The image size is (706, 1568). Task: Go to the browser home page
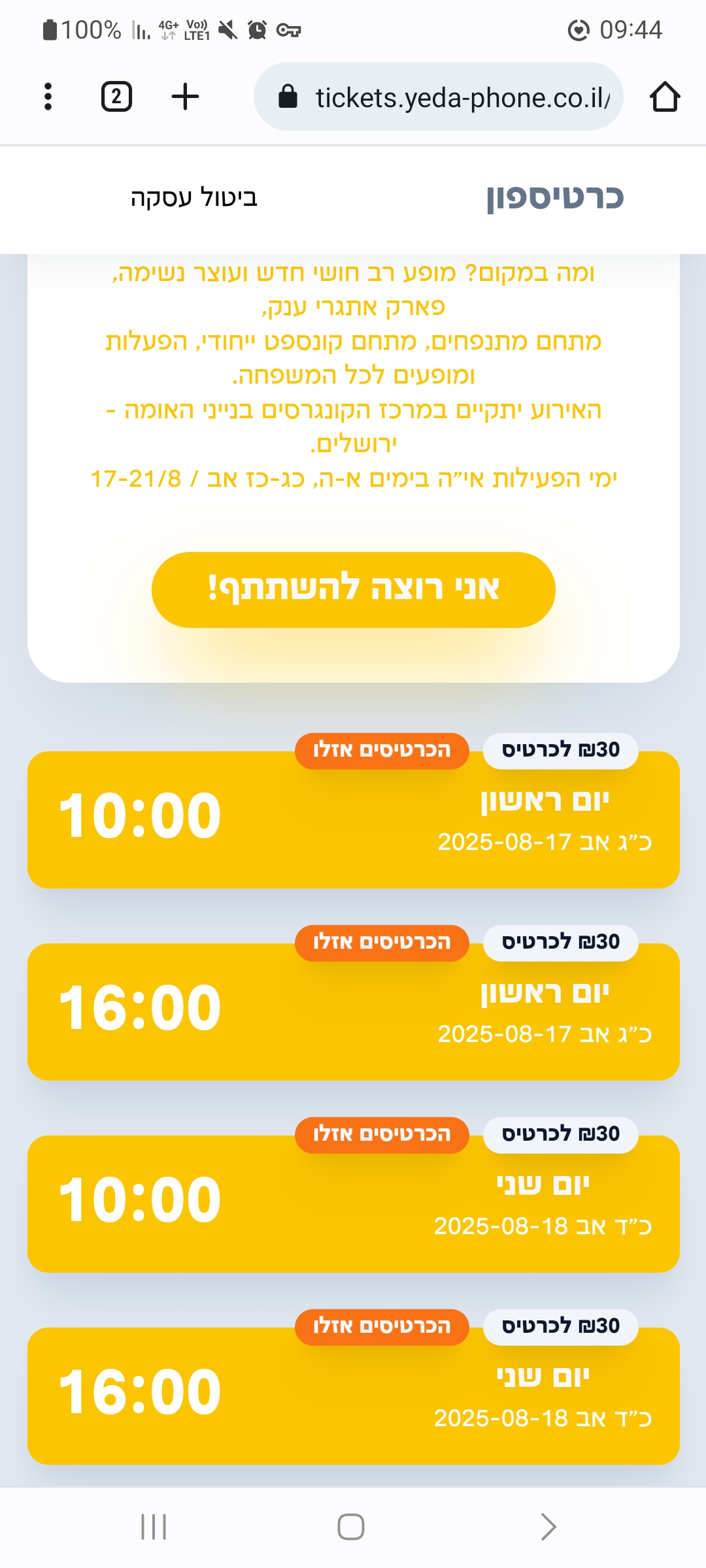[x=665, y=97]
